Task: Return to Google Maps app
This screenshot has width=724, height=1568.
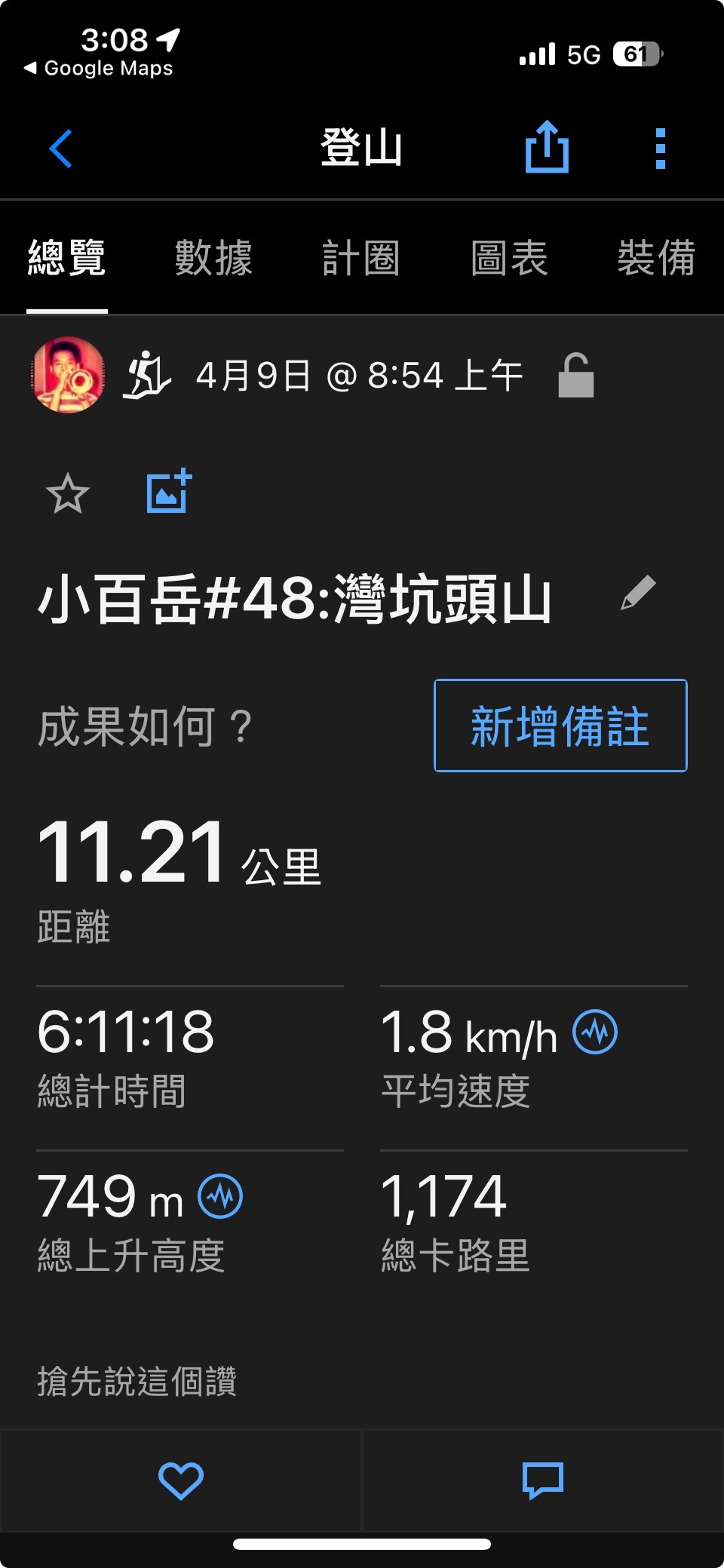Action: click(99, 69)
